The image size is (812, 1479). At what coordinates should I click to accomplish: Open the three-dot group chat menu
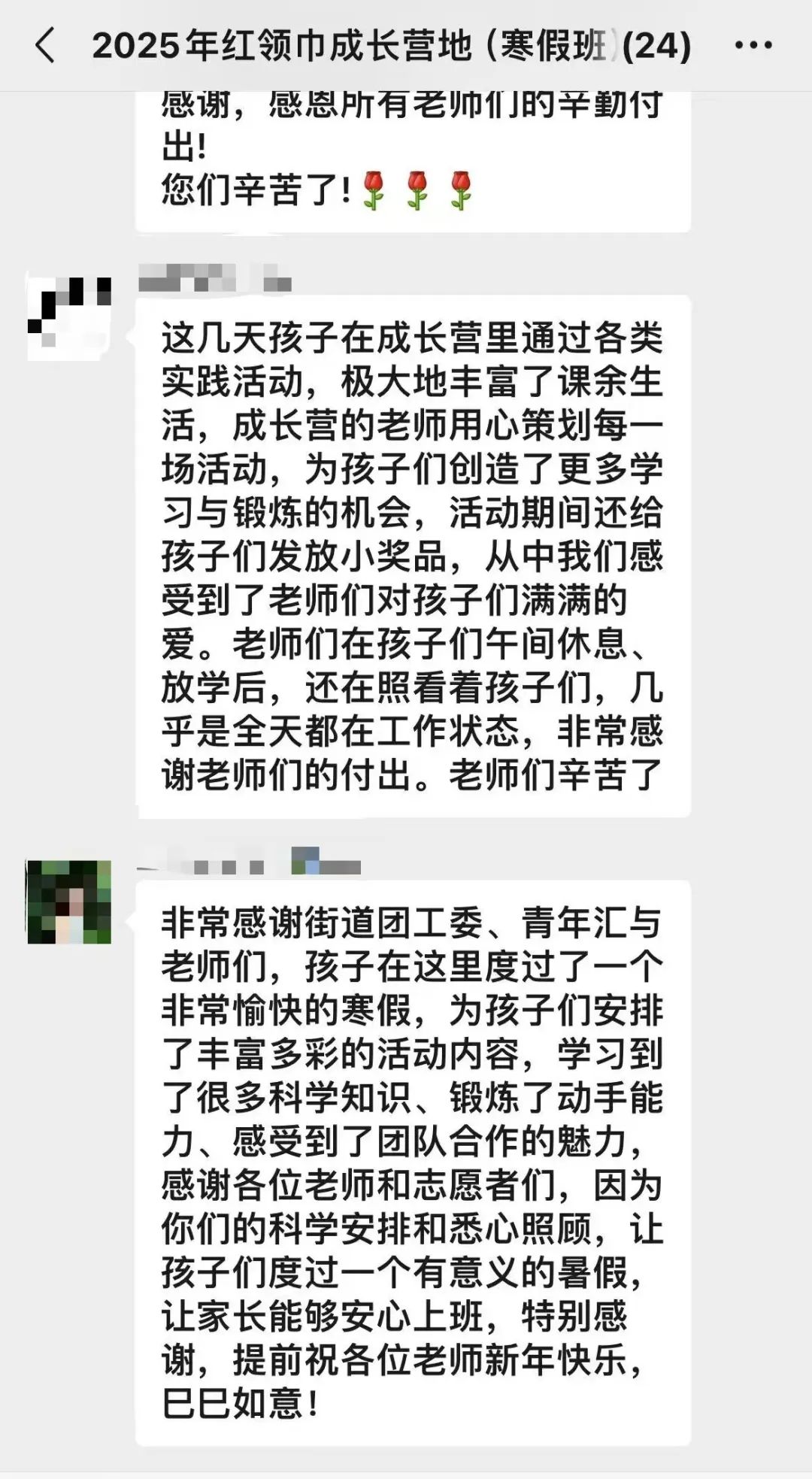753,46
